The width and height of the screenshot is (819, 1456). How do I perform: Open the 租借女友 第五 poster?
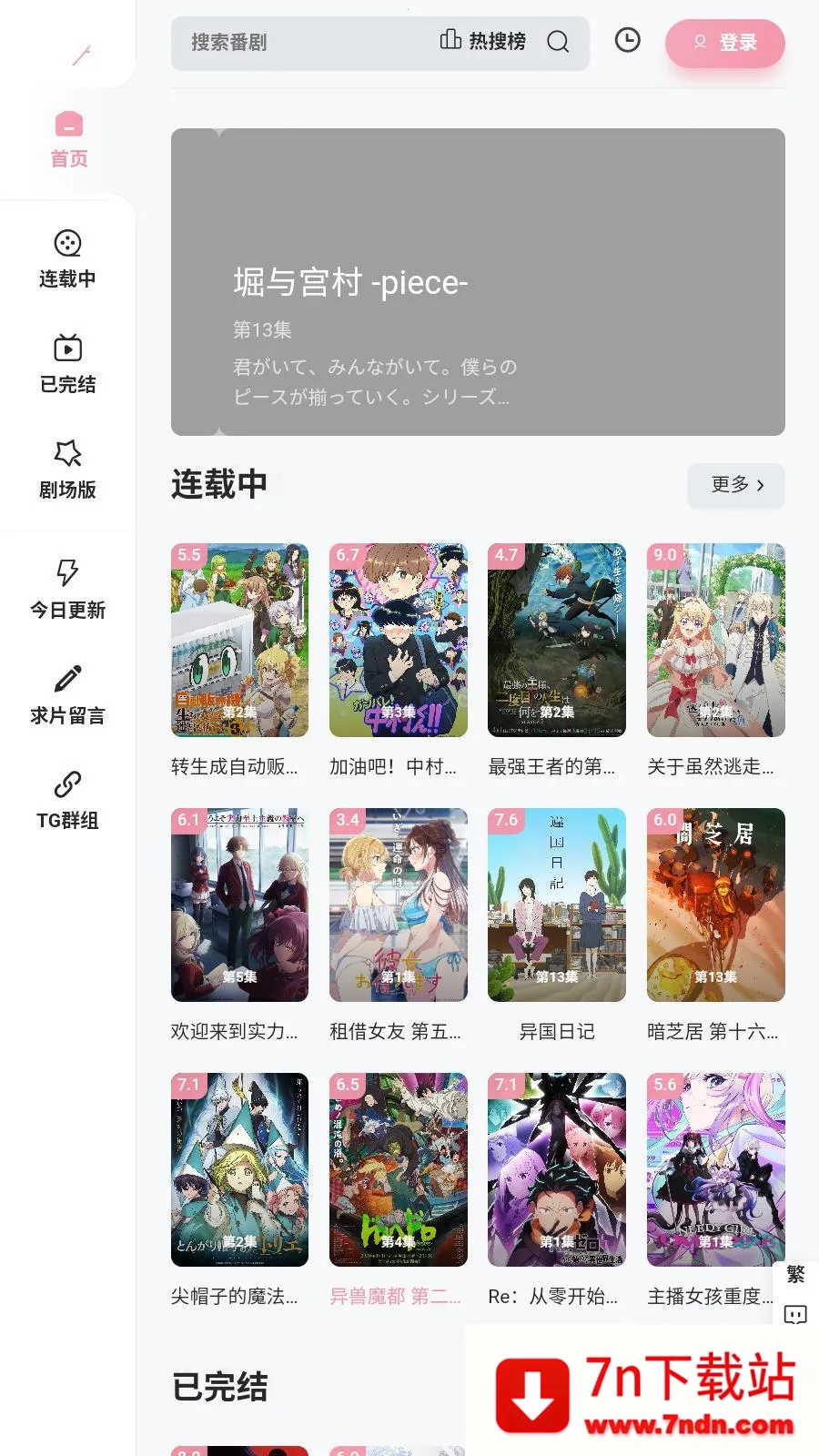point(398,905)
